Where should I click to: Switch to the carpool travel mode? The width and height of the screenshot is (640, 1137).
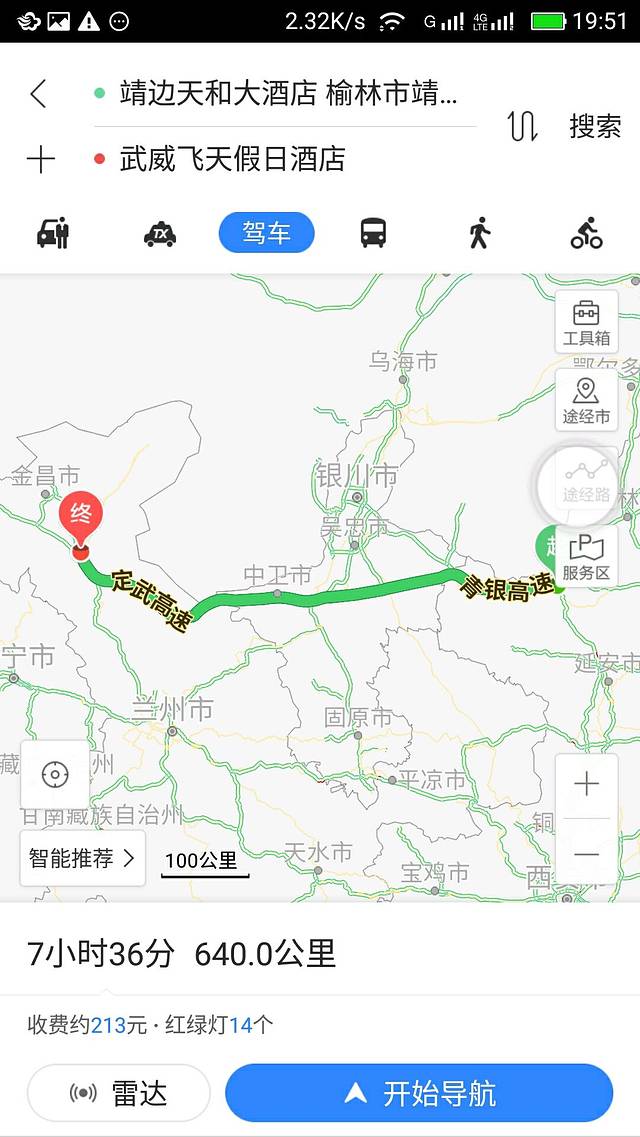click(x=53, y=233)
